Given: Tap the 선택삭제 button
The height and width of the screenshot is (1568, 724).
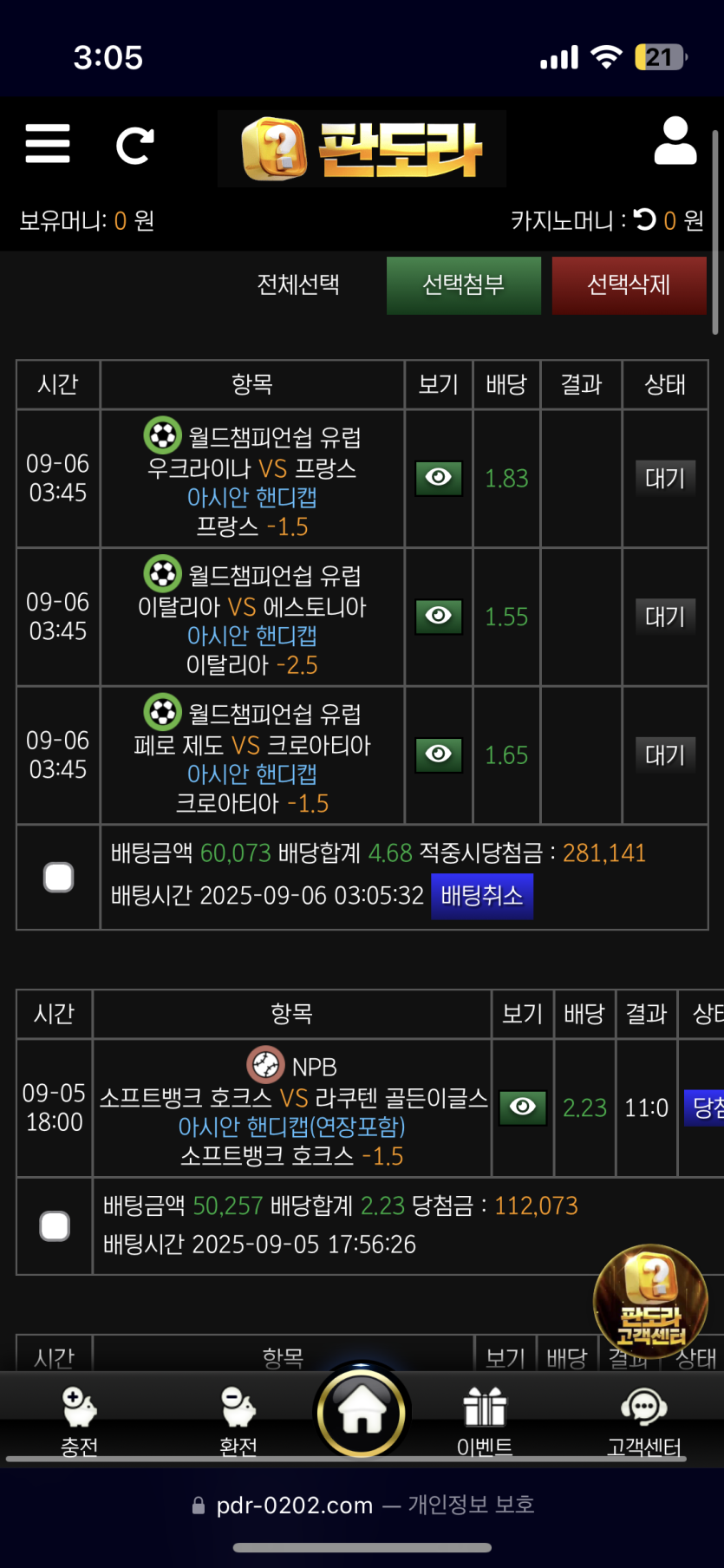Looking at the screenshot, I should (x=628, y=284).
